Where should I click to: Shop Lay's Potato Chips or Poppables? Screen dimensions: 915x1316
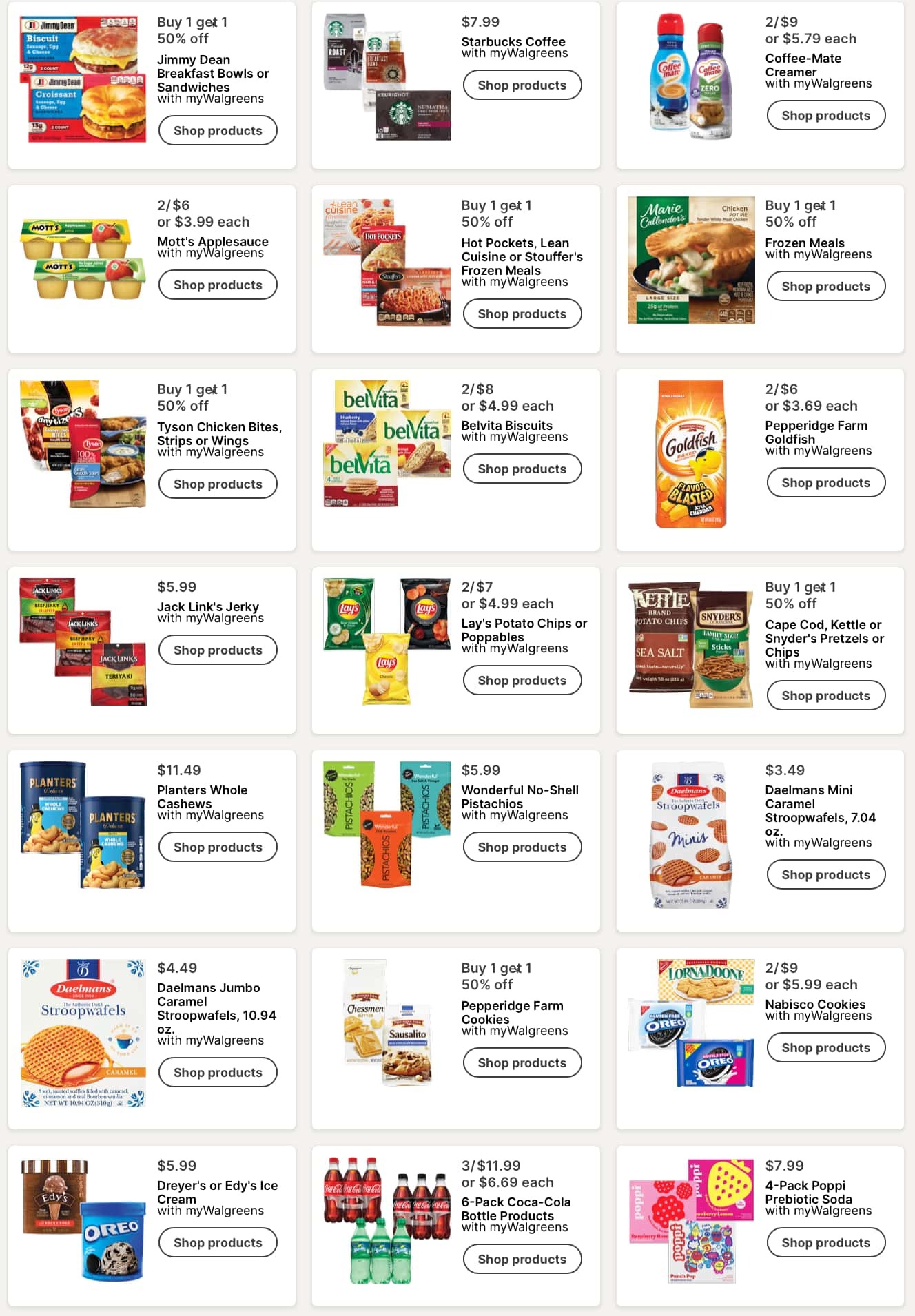pos(522,681)
